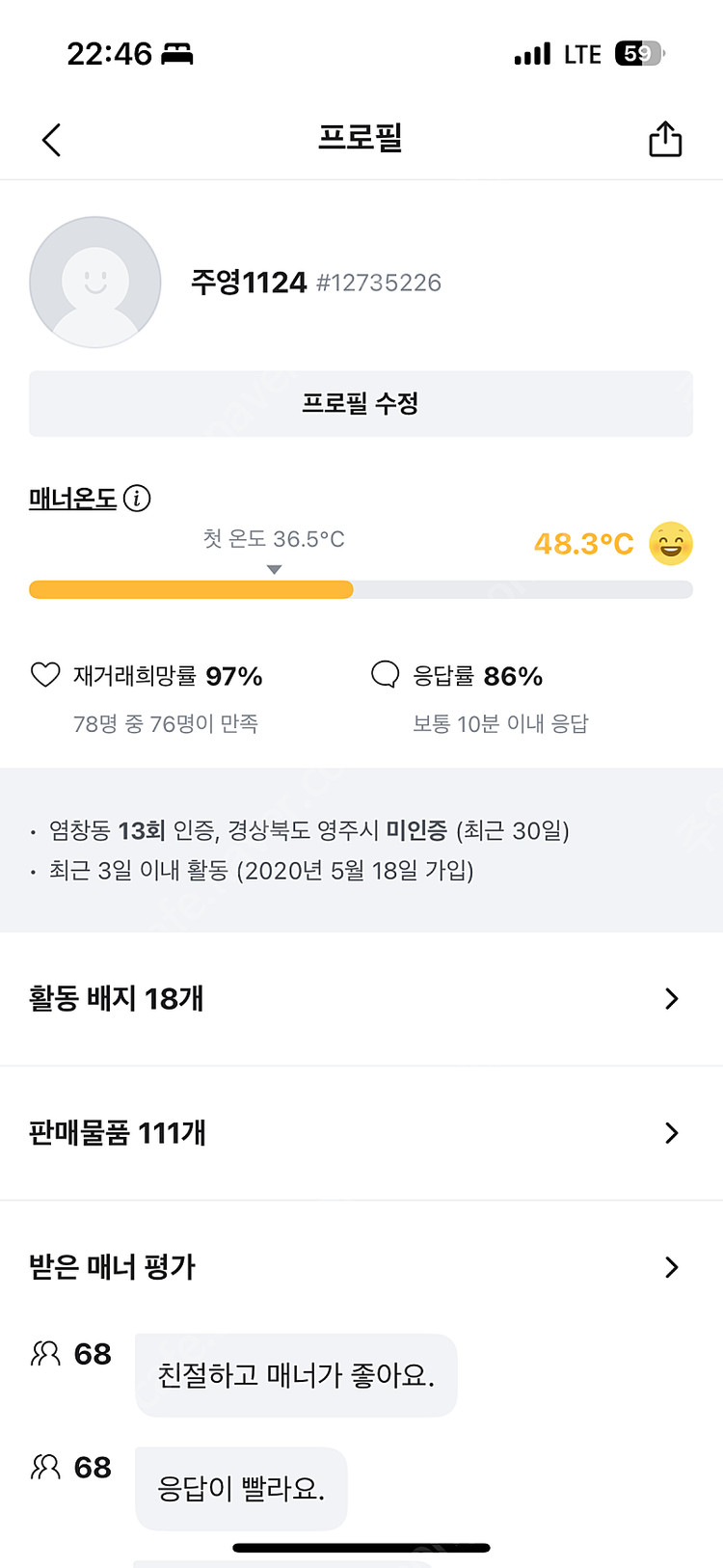Screen dimensions: 723x1568
Task: Tap the review bubble 친절하고 매너가 좋아요
Action: pyautogui.click(x=296, y=1375)
